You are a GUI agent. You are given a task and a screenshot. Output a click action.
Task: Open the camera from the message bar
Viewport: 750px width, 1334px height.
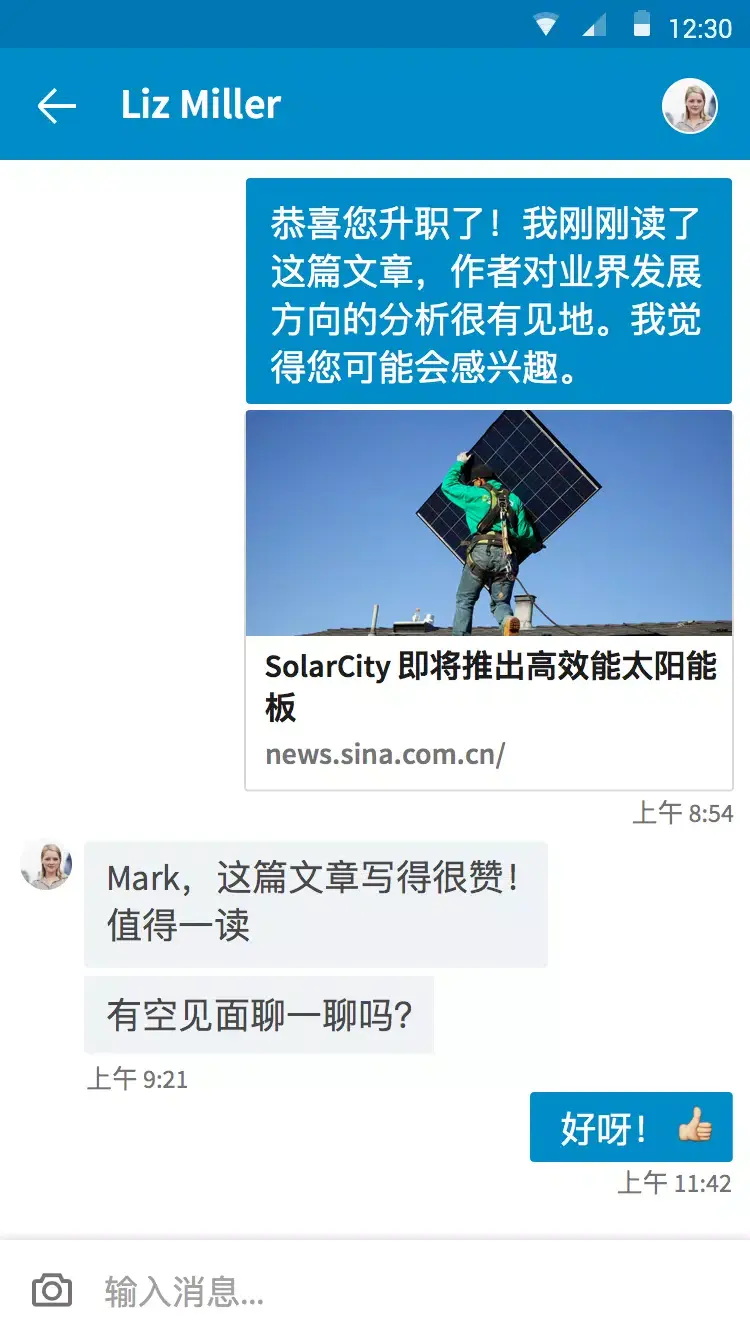tap(51, 1291)
